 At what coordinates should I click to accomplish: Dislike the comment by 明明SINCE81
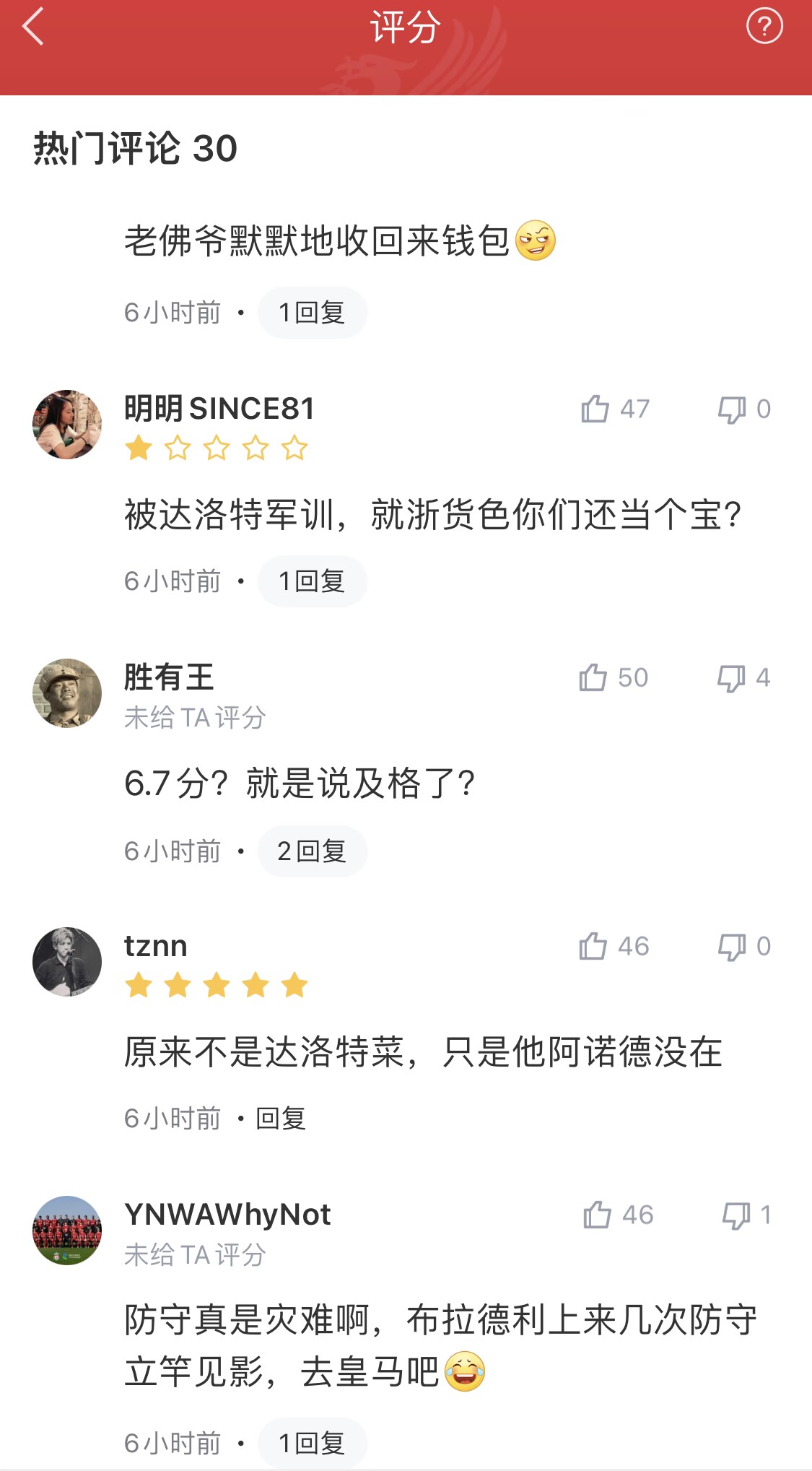point(732,409)
